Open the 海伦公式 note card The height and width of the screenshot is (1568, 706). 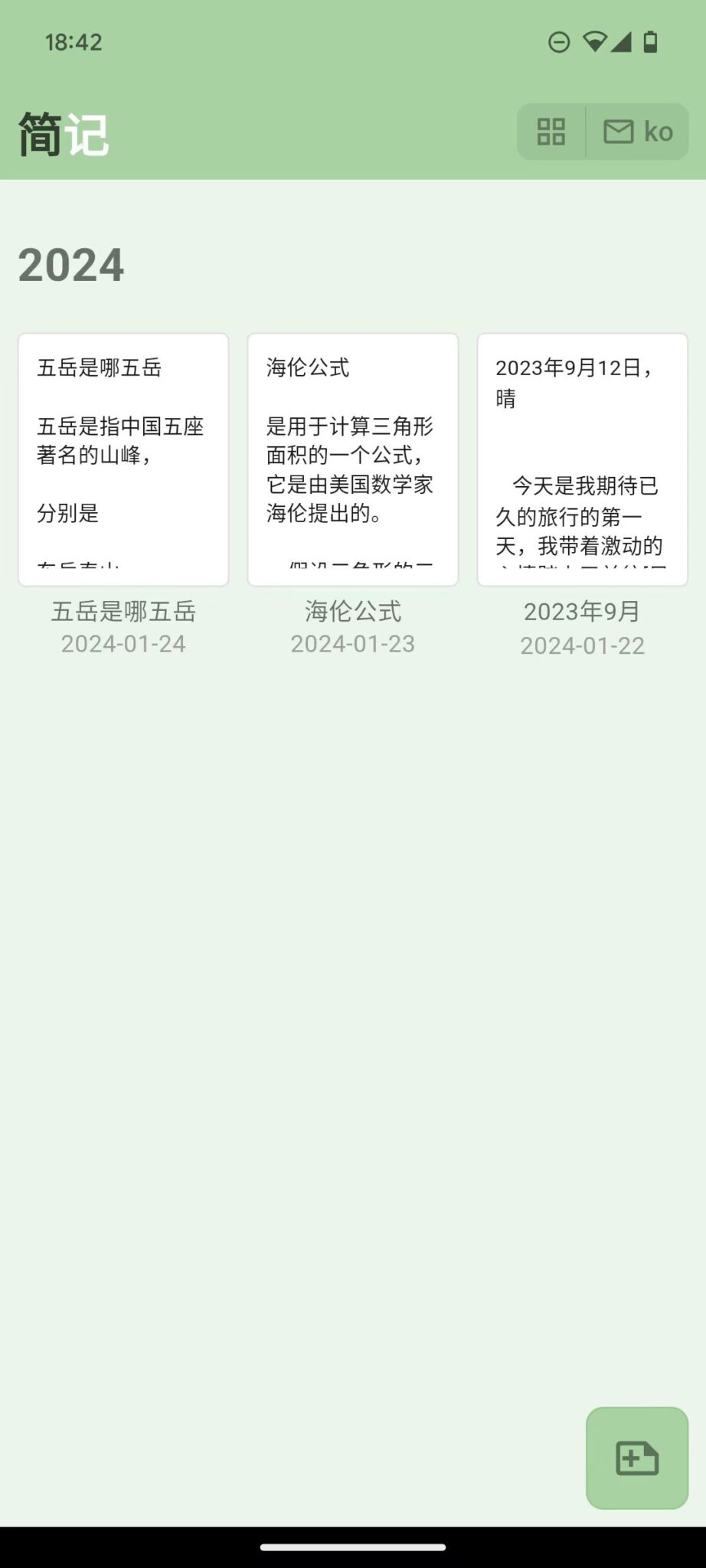coord(353,459)
